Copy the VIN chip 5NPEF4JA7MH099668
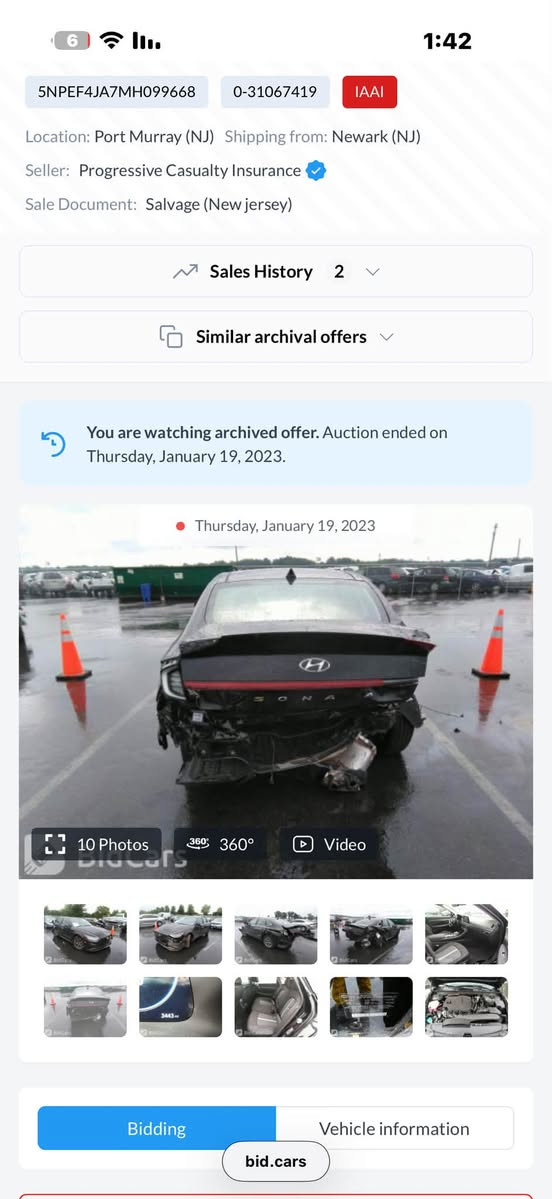The height and width of the screenshot is (1199, 552). (x=117, y=92)
